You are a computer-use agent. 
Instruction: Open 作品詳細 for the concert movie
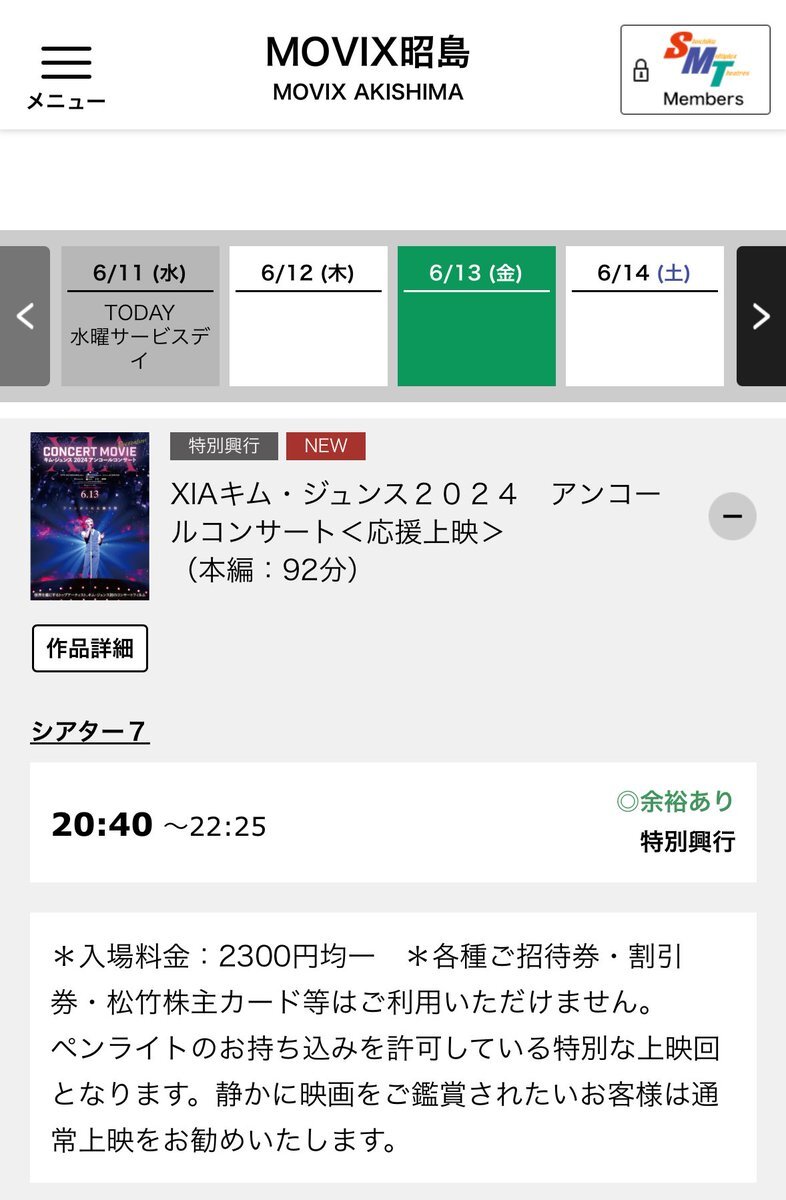click(90, 648)
